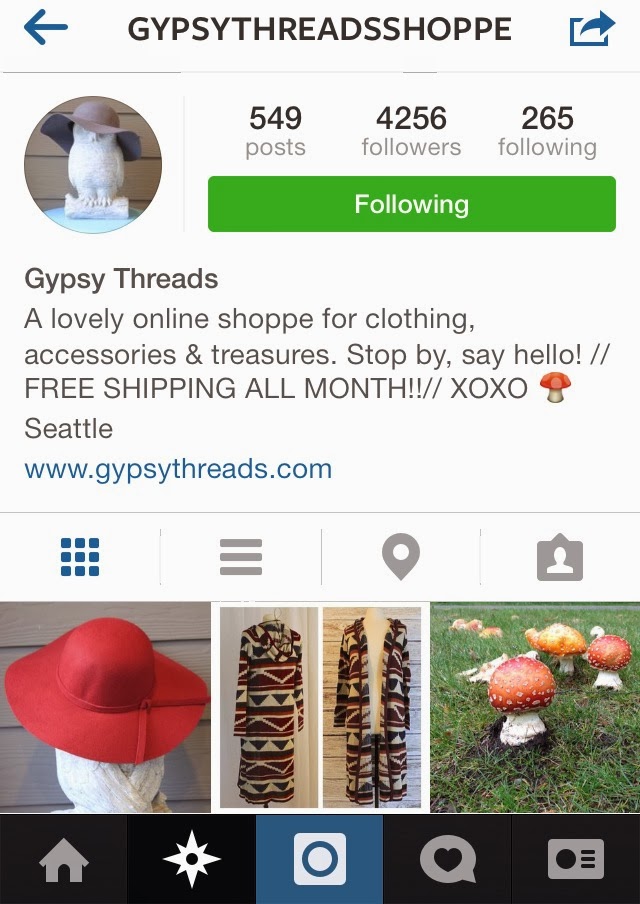Open the patterned cardigan post

pos(320,707)
